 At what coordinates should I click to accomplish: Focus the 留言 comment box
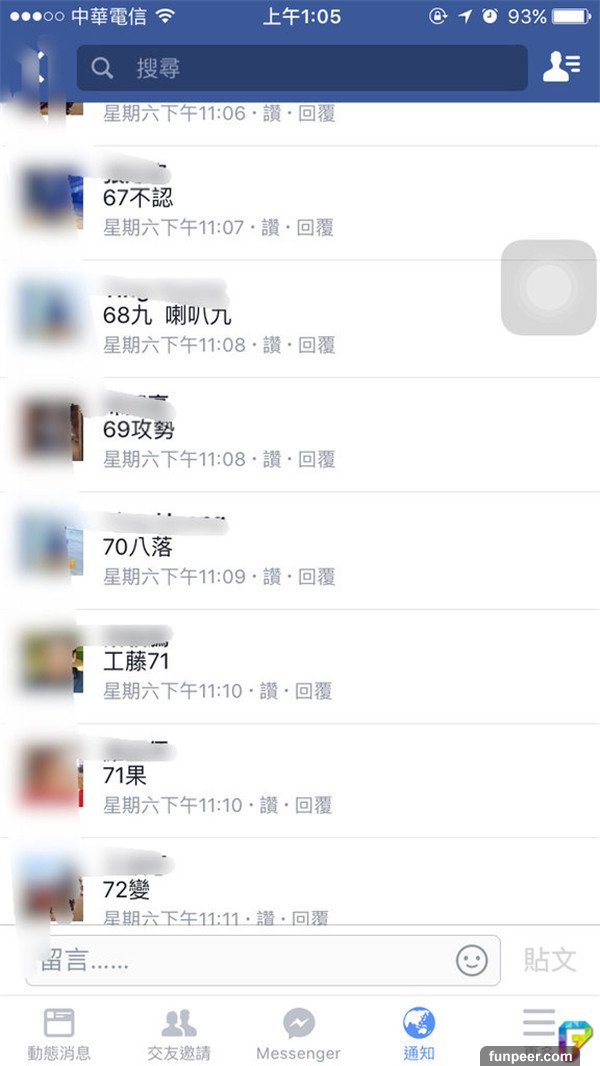pyautogui.click(x=240, y=961)
